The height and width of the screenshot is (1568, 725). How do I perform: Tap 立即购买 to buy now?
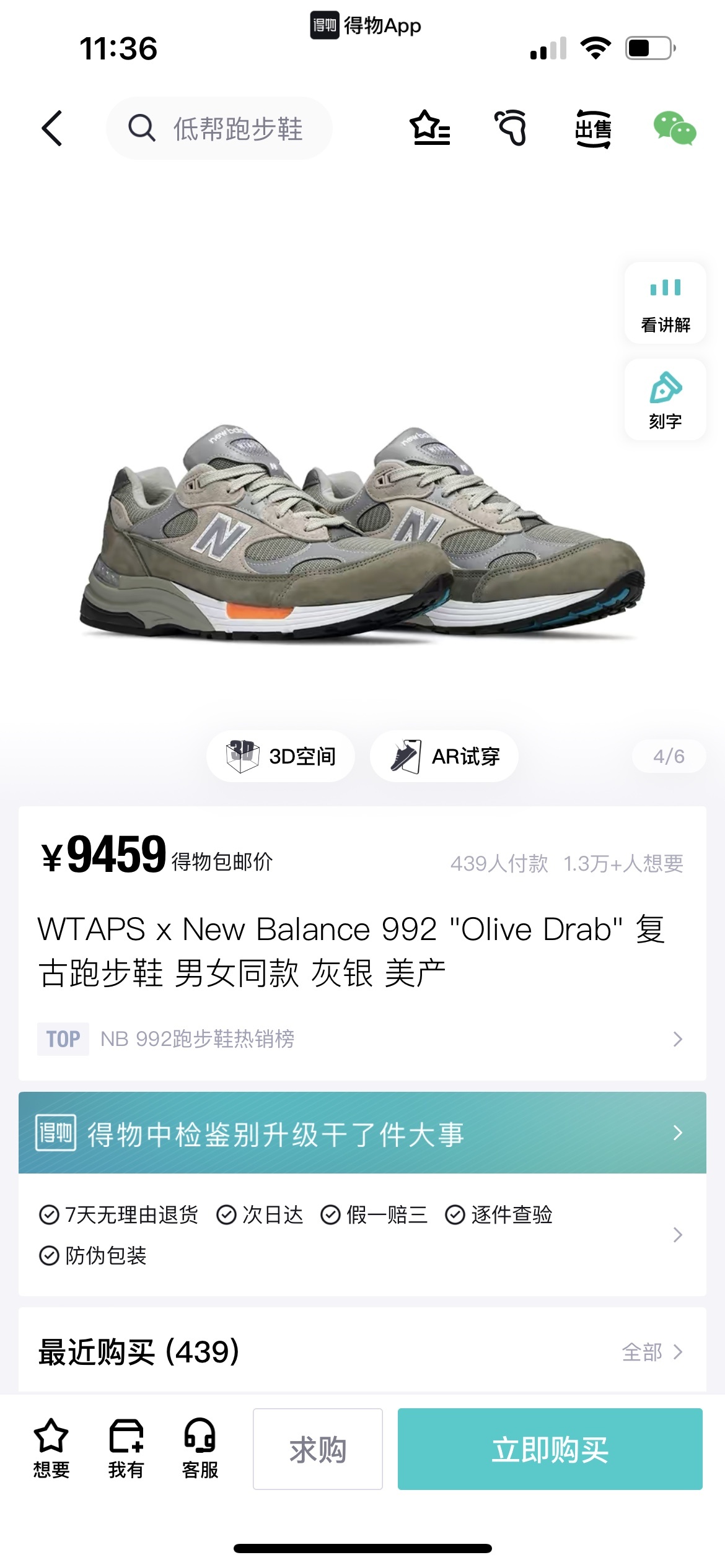tap(550, 1449)
